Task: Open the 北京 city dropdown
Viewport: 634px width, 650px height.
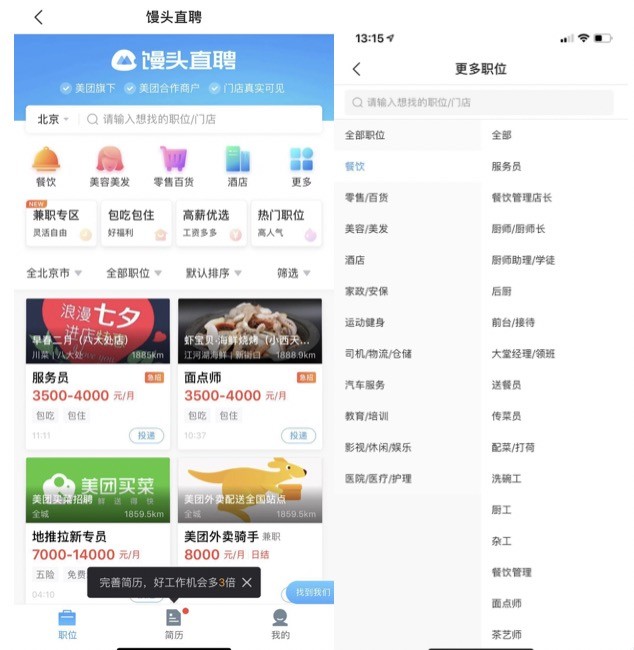Action: tap(53, 119)
